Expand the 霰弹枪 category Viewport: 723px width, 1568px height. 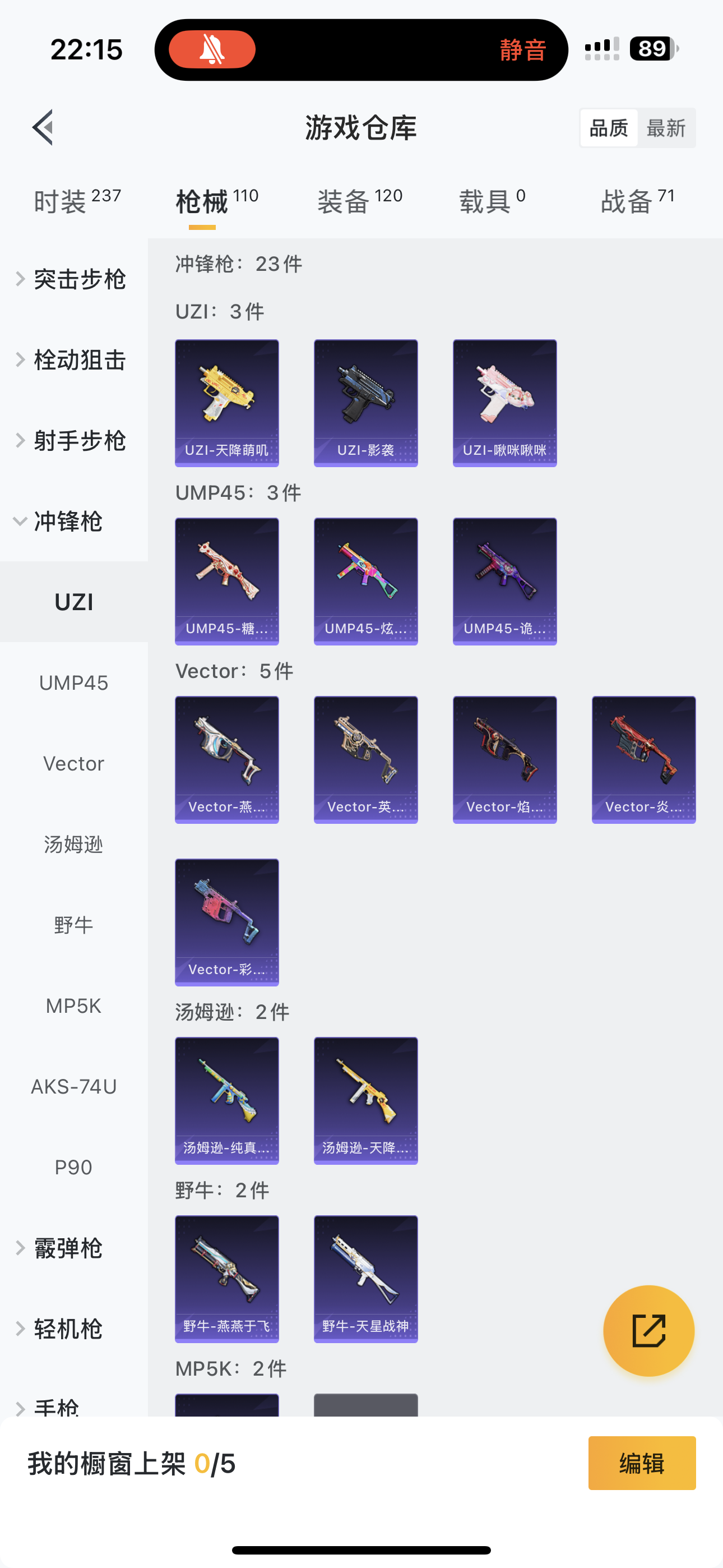[x=73, y=1248]
